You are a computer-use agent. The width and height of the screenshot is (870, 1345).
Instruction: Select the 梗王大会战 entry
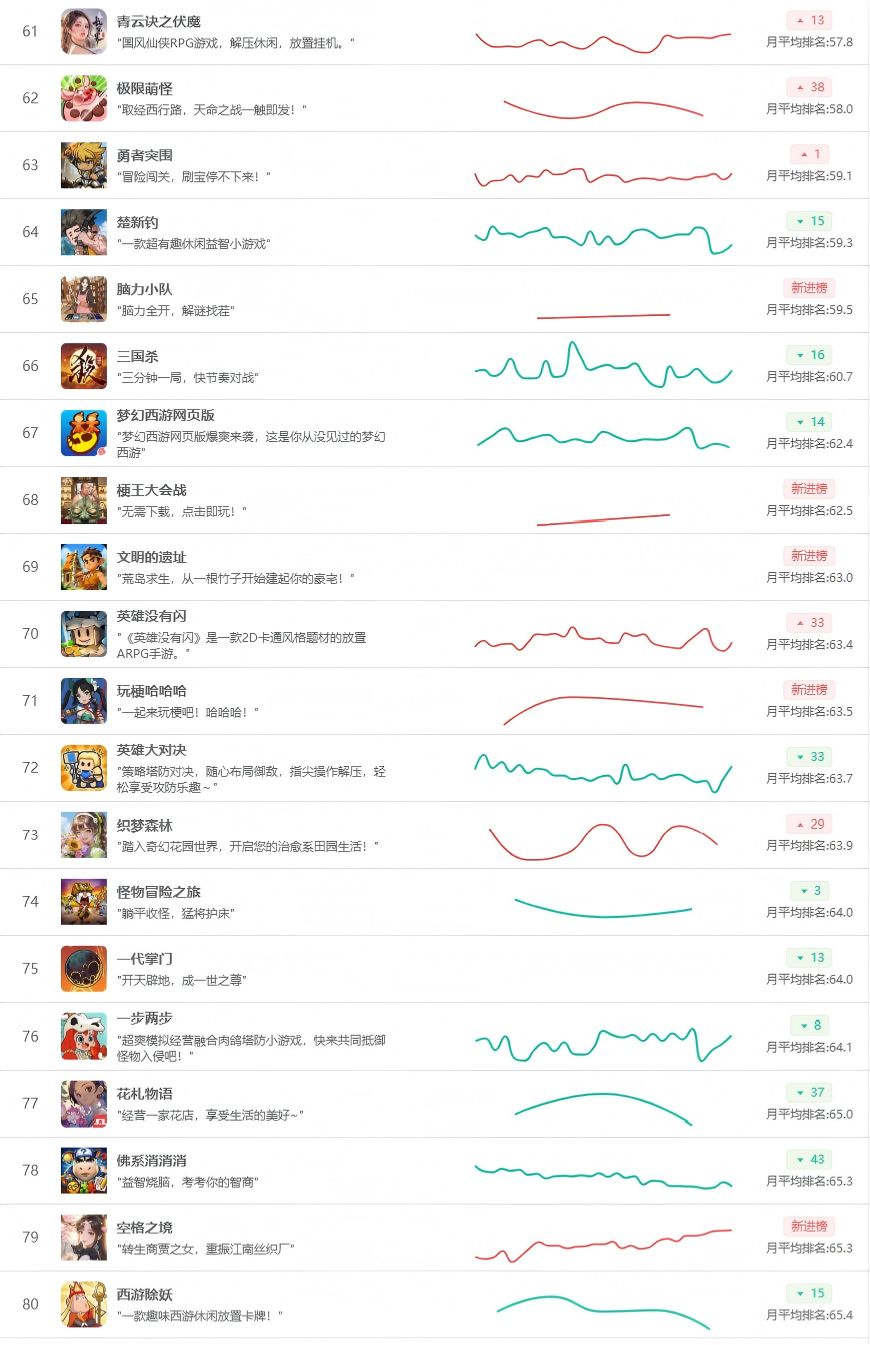[x=434, y=500]
